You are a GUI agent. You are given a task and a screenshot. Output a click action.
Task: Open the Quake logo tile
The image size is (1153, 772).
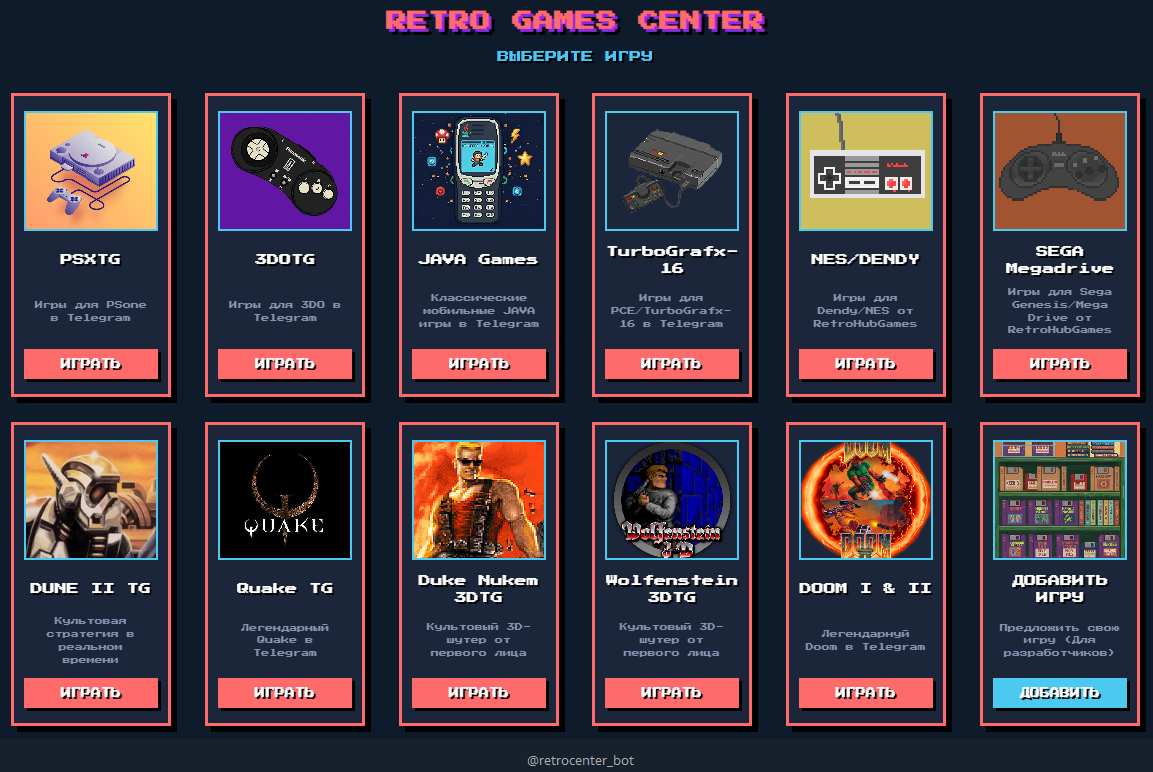tap(285, 500)
